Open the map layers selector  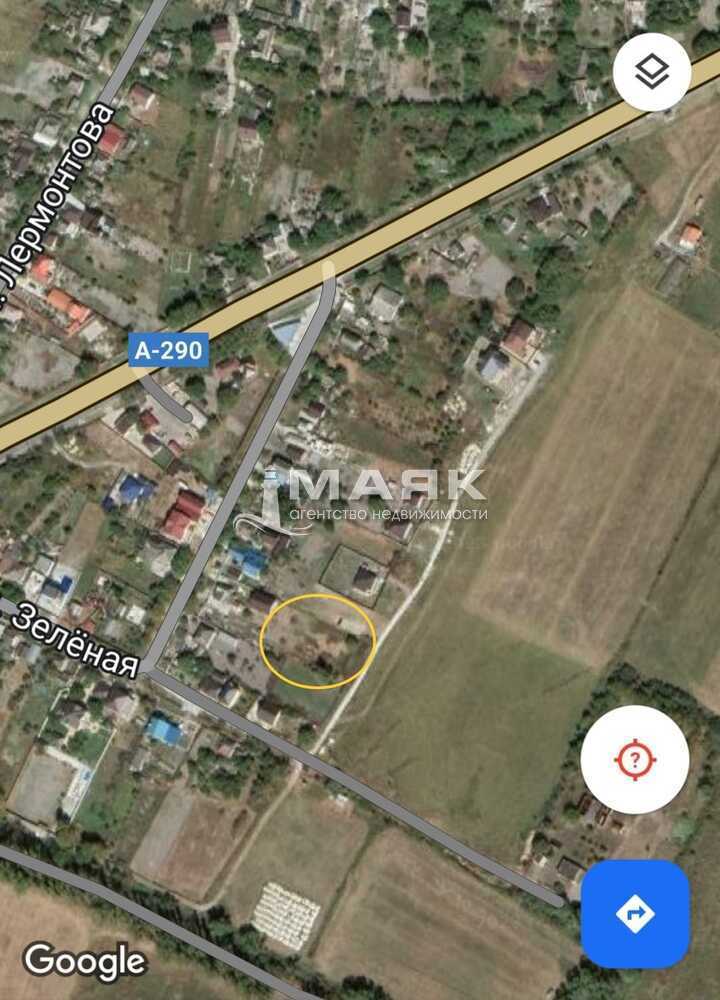(652, 71)
